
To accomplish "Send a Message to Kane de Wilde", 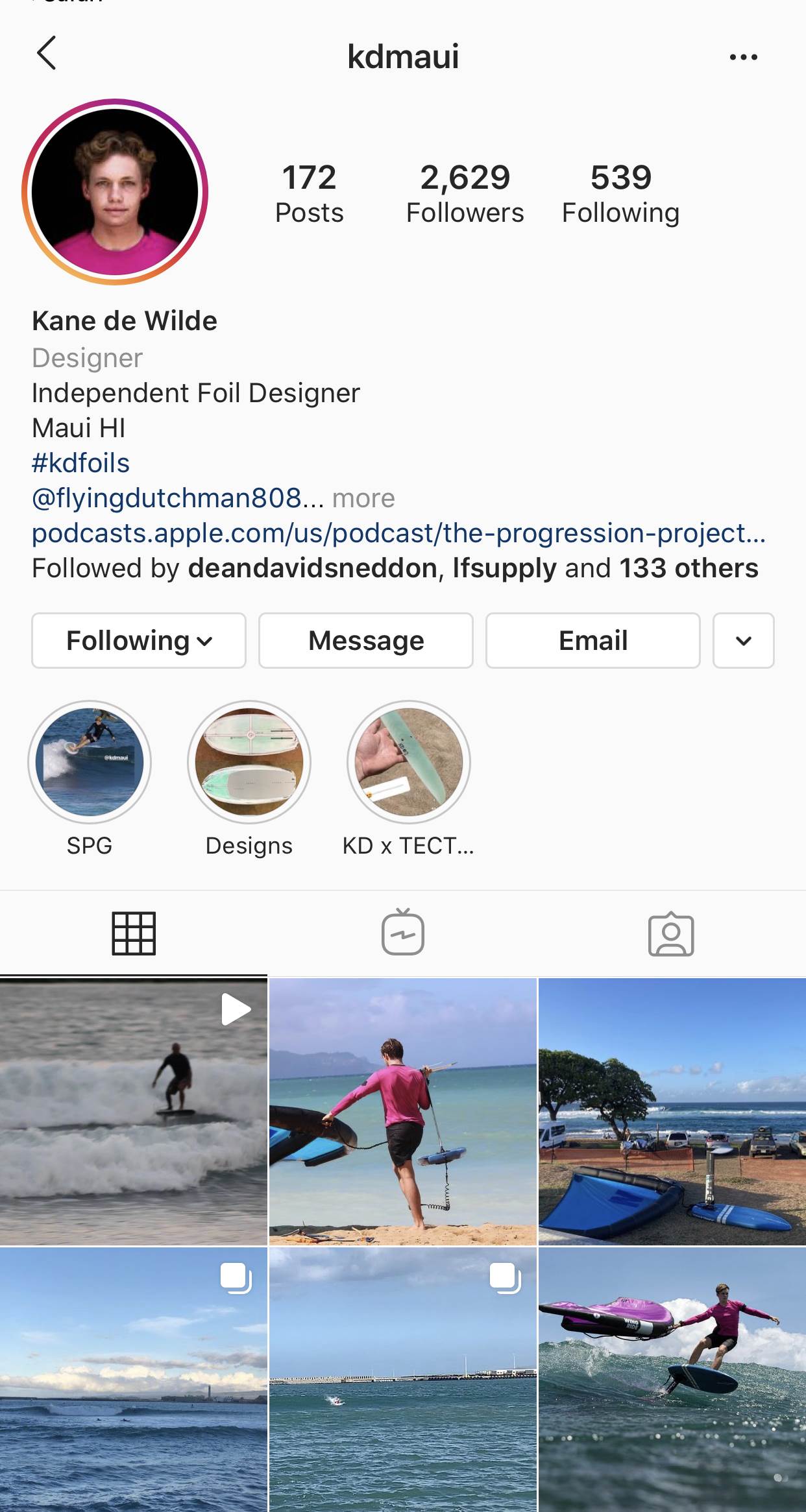I will pyautogui.click(x=366, y=641).
